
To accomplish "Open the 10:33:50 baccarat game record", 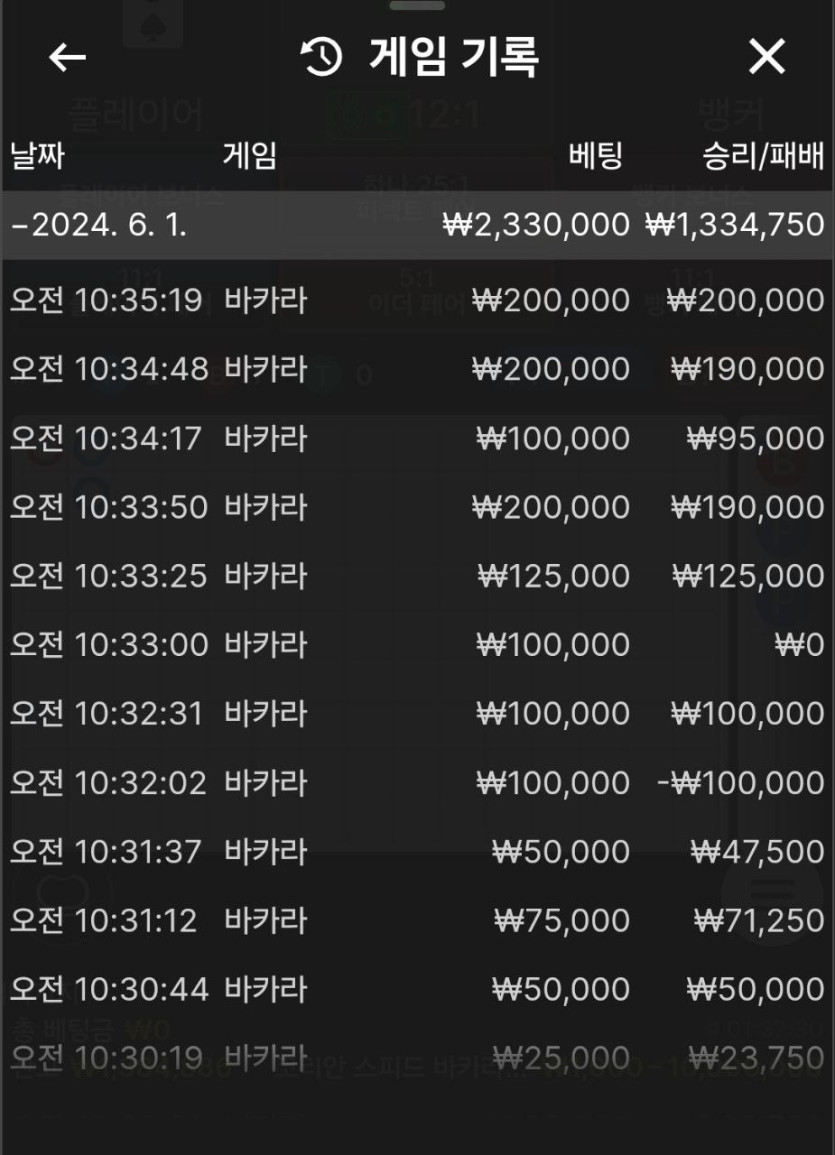I will click(x=417, y=507).
